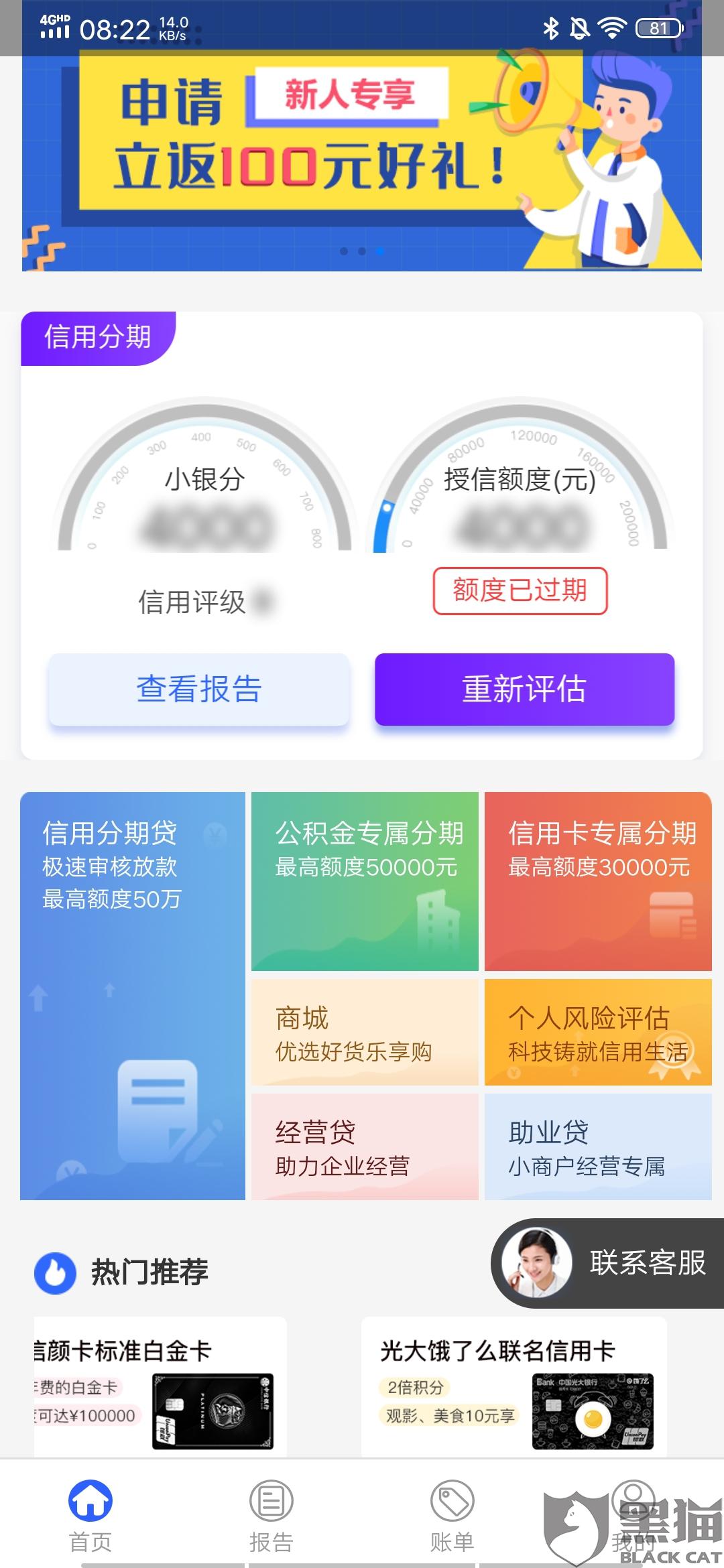Tap the 查看报告 button

pos(198,690)
